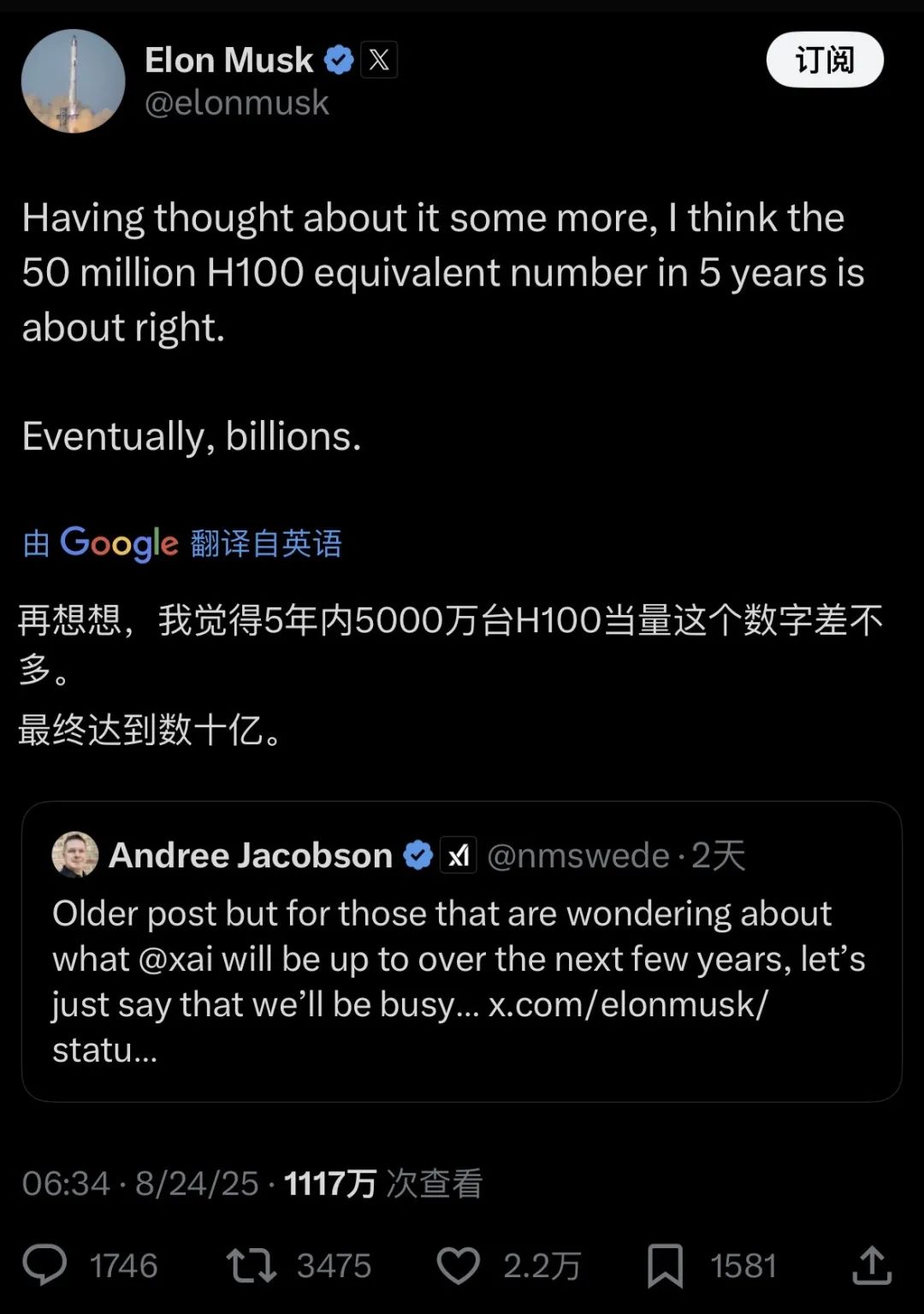Image resolution: width=924 pixels, height=1314 pixels.
Task: Click Andree Jacobson's verified checkmark
Action: point(418,853)
